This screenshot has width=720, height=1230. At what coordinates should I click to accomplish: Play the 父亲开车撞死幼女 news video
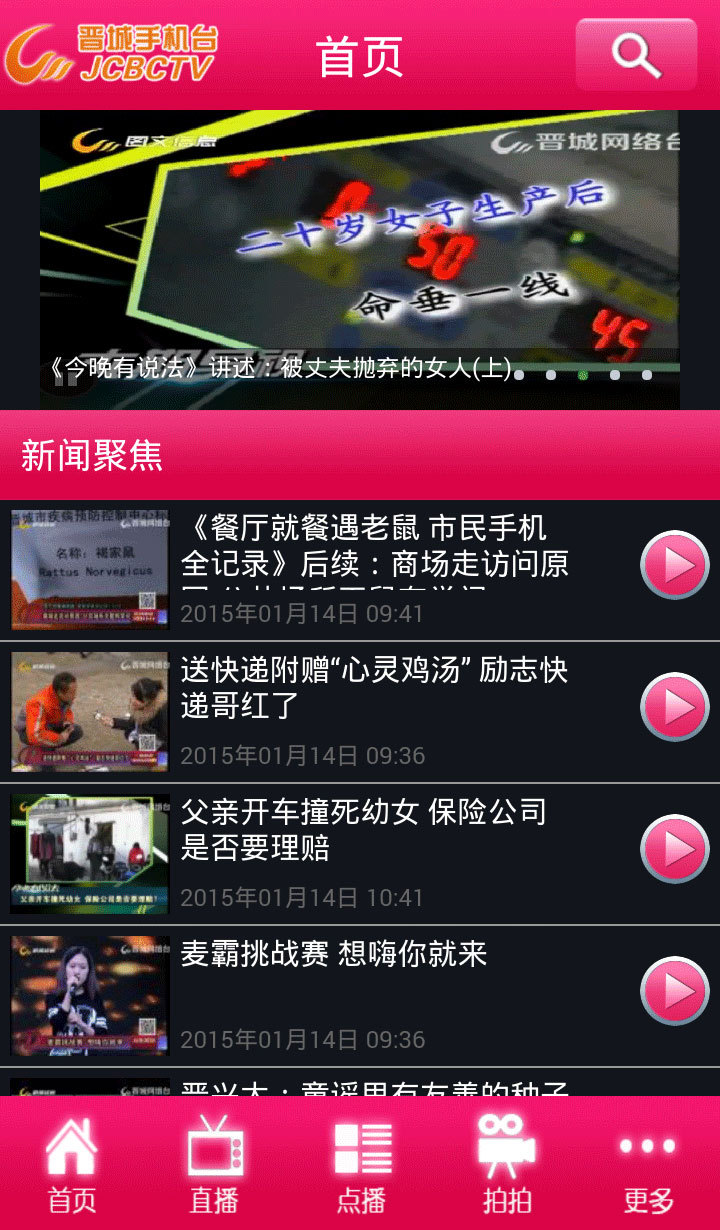675,849
